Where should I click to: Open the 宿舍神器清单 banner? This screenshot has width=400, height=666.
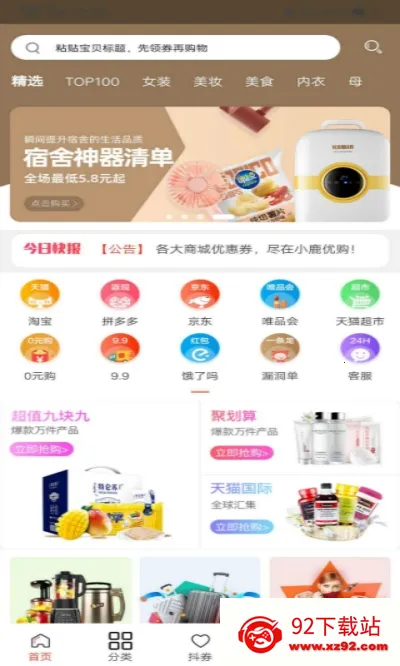[200, 164]
